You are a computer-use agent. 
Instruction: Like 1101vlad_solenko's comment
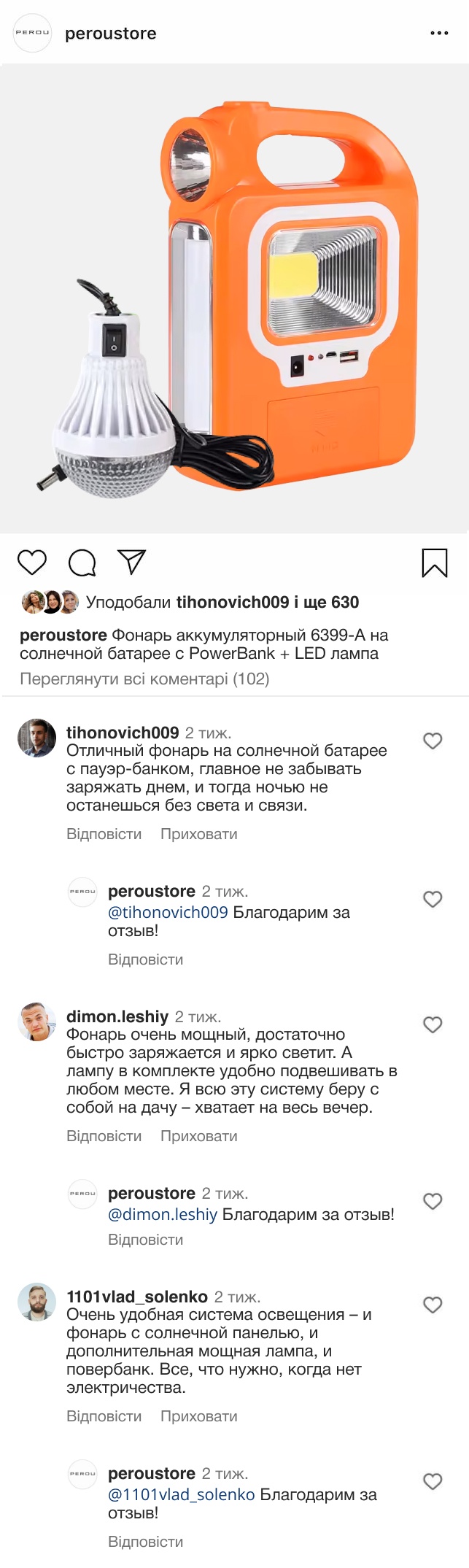pos(433,1305)
